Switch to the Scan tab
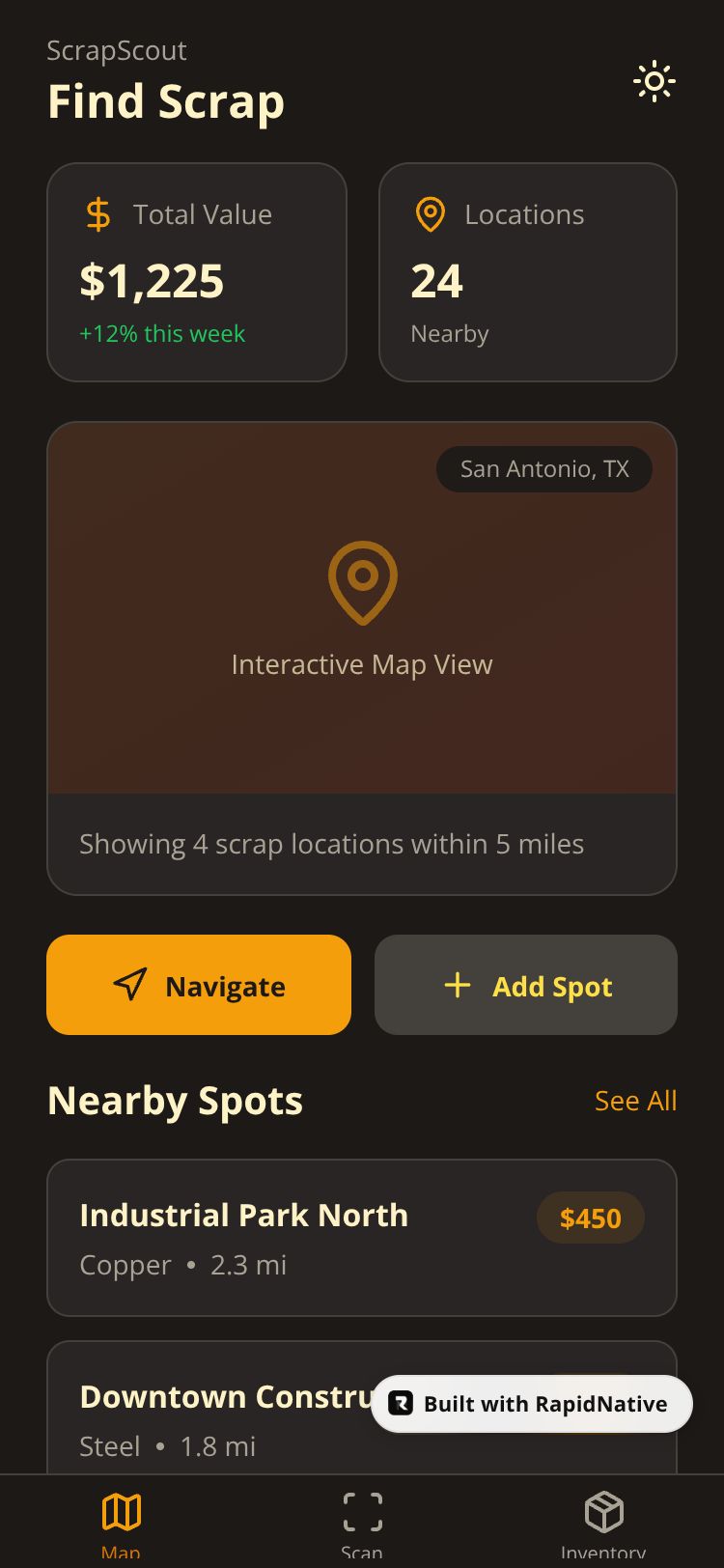This screenshot has width=724, height=1568. [x=362, y=1521]
